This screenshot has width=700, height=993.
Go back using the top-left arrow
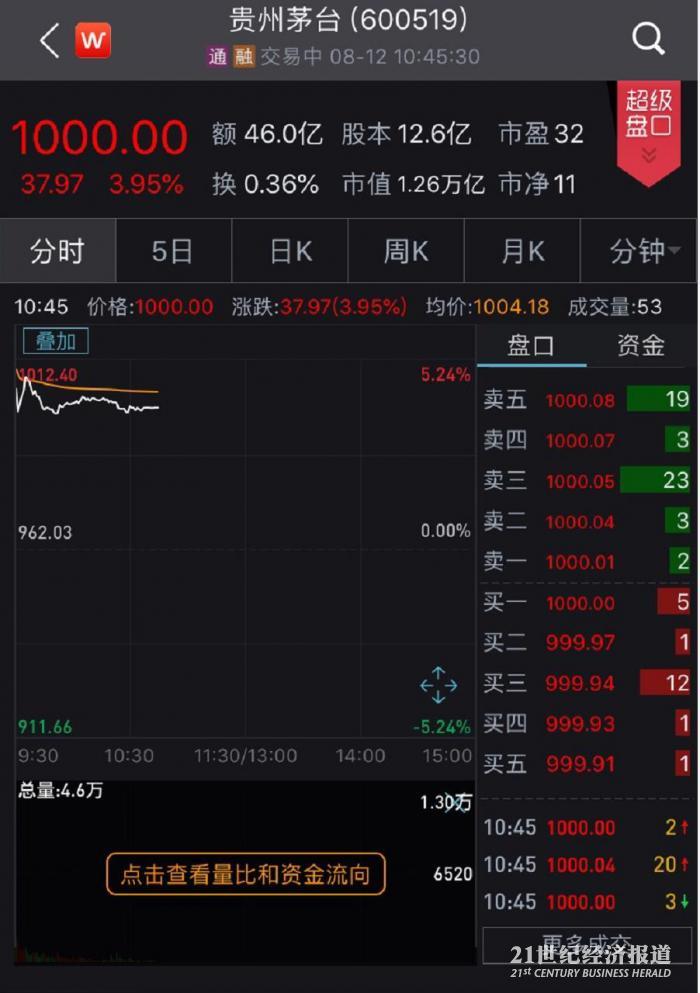tap(49, 40)
